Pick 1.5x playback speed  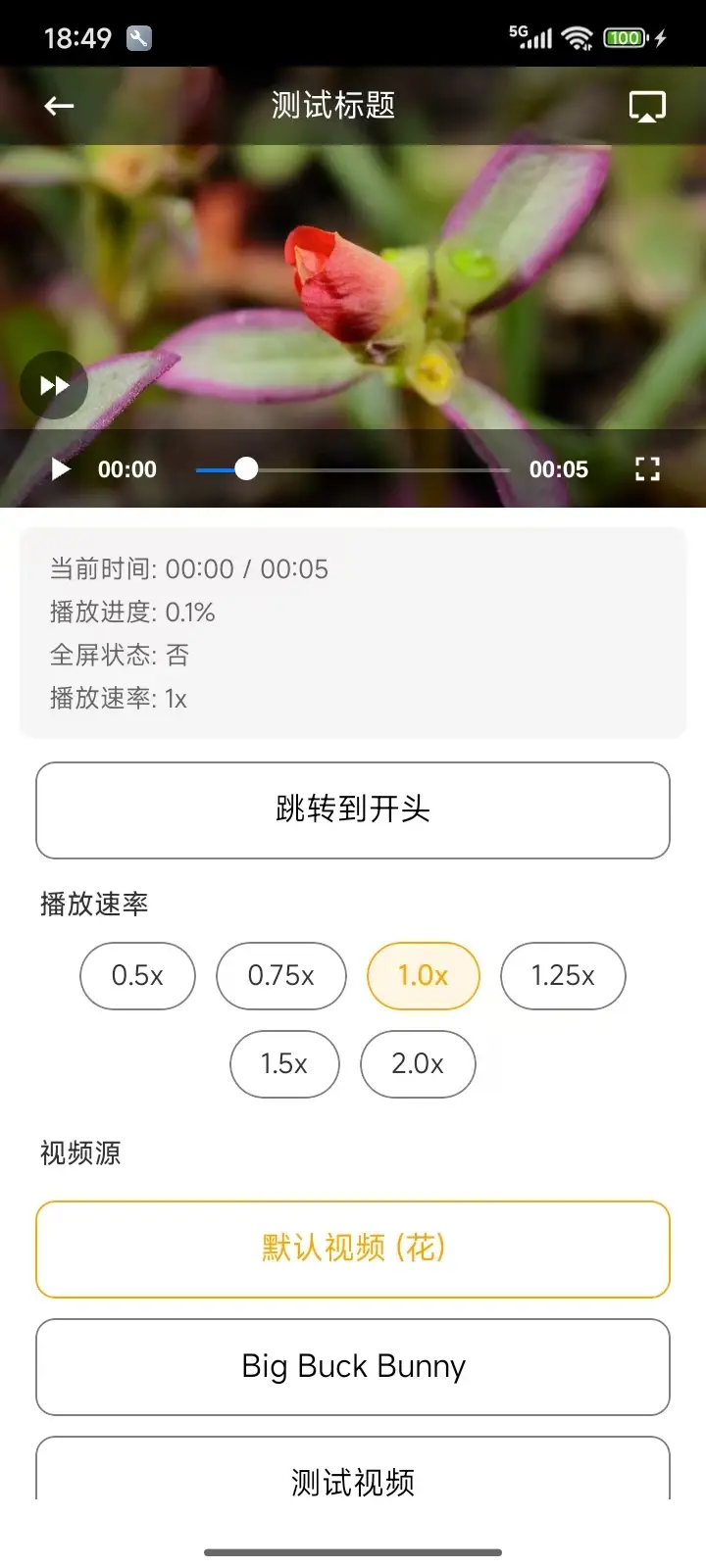284,1064
